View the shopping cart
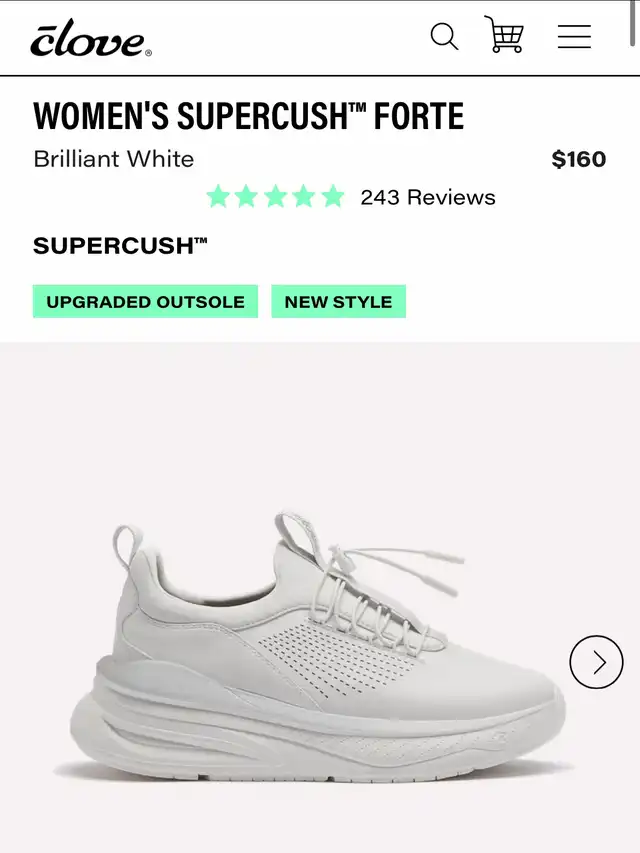 pos(505,36)
